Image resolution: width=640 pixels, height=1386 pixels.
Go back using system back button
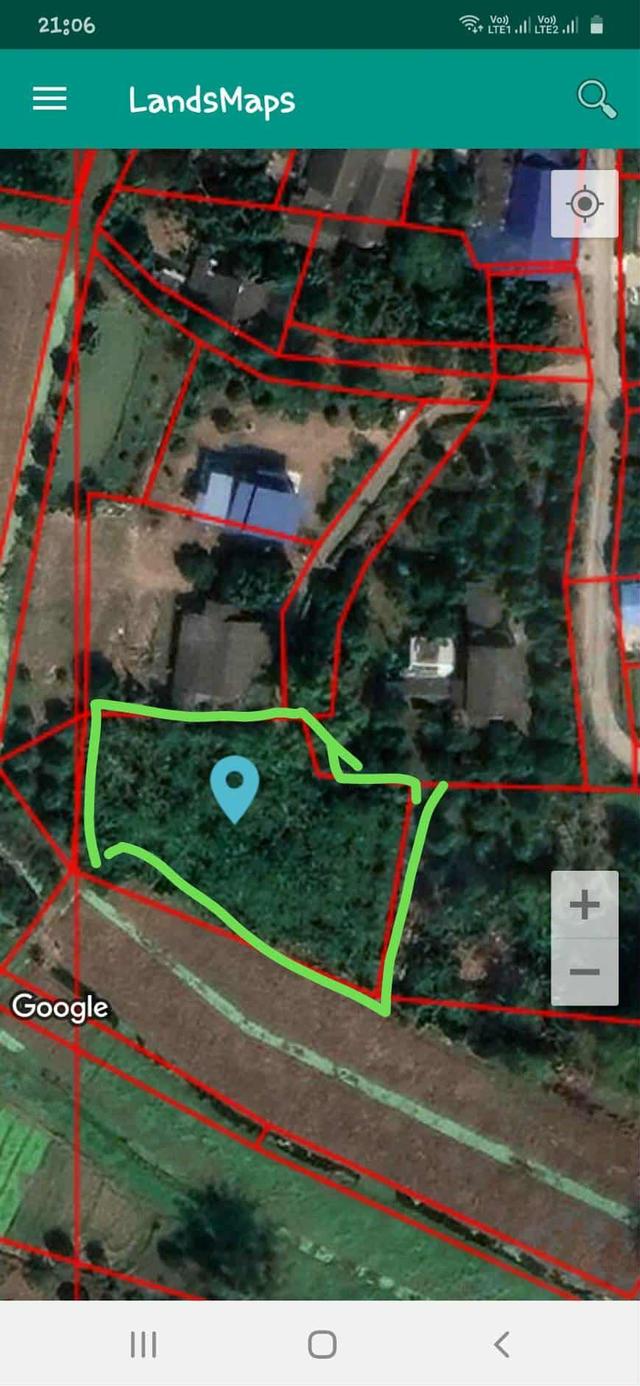click(502, 1344)
